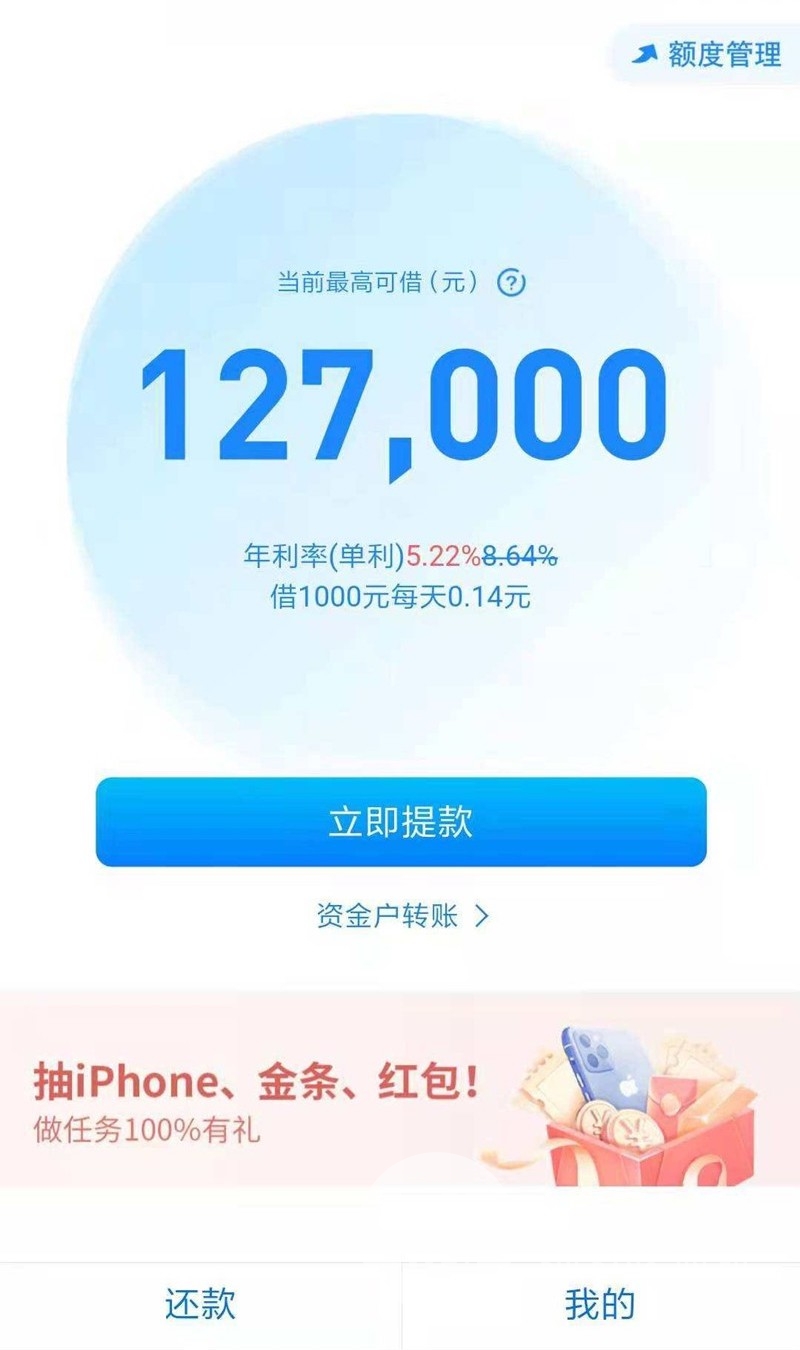Tap the 立即提款 button
Viewport: 800px width, 1350px height.
point(401,822)
